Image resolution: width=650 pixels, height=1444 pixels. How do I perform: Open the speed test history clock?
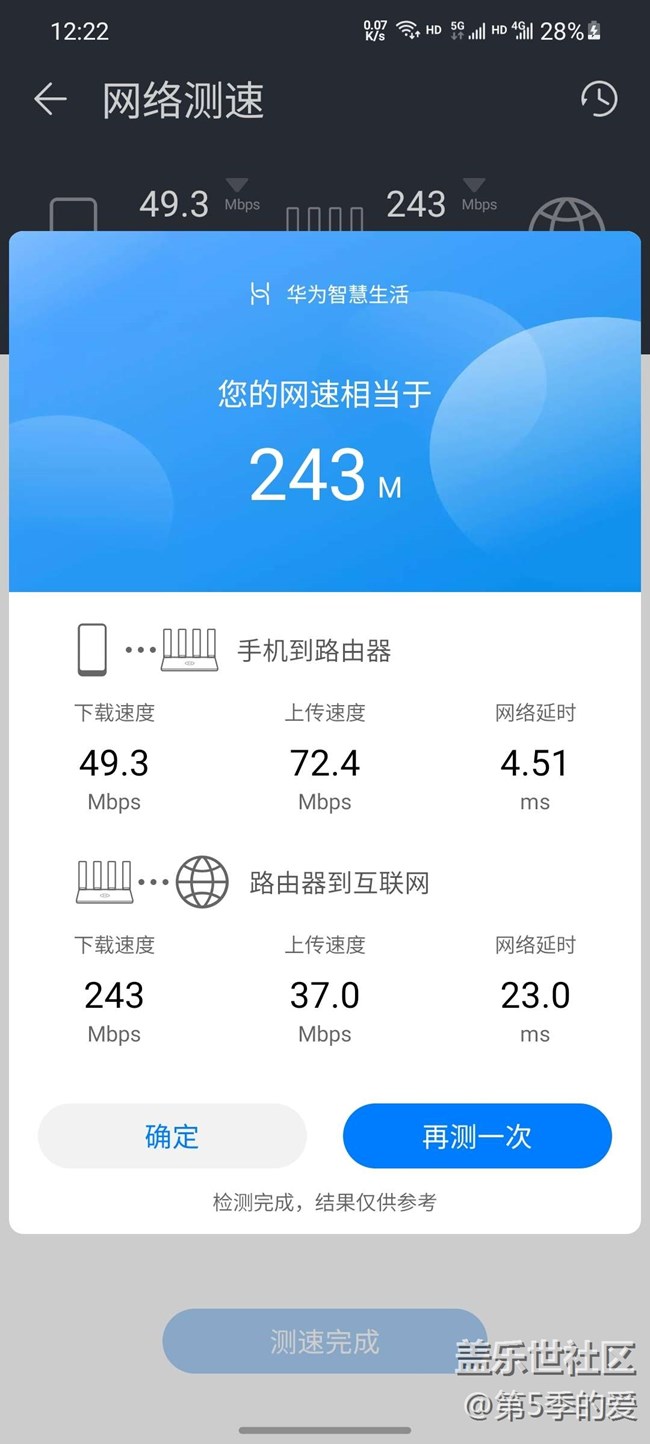(598, 98)
